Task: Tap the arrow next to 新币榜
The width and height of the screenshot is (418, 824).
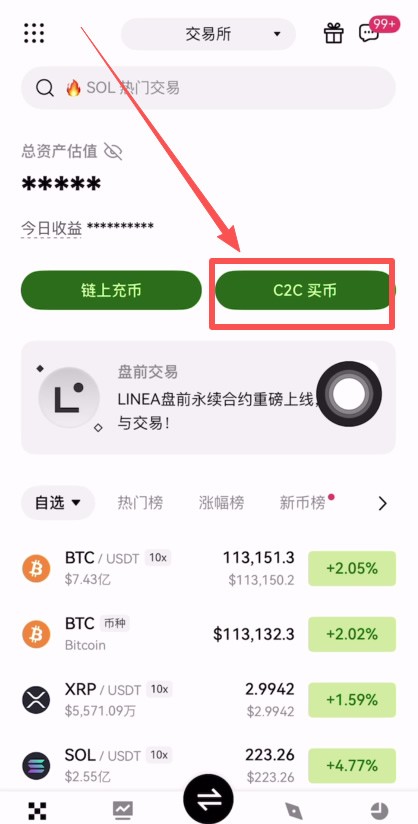Action: 383,503
